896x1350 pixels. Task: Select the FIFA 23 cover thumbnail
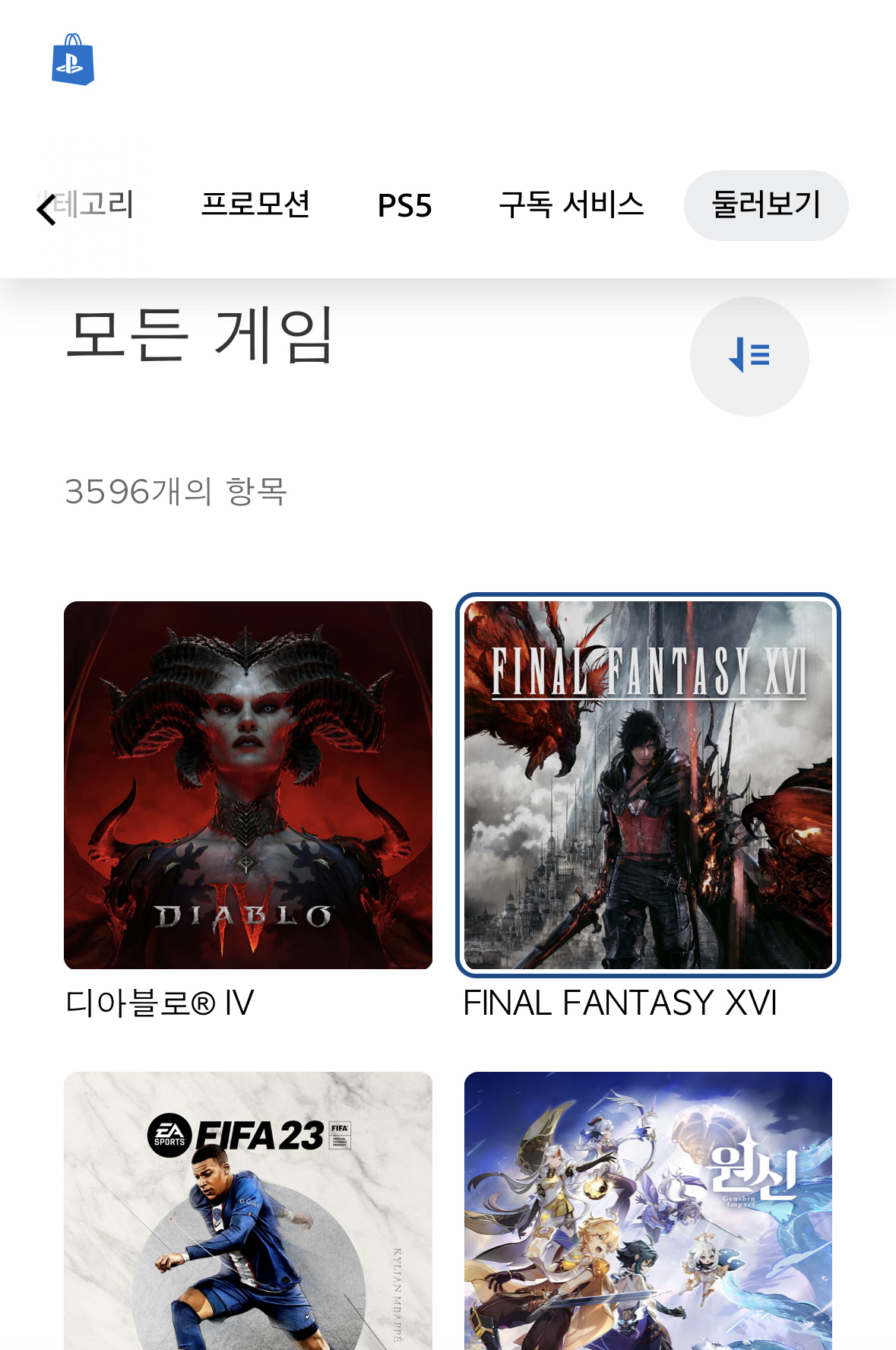pyautogui.click(x=248, y=1231)
